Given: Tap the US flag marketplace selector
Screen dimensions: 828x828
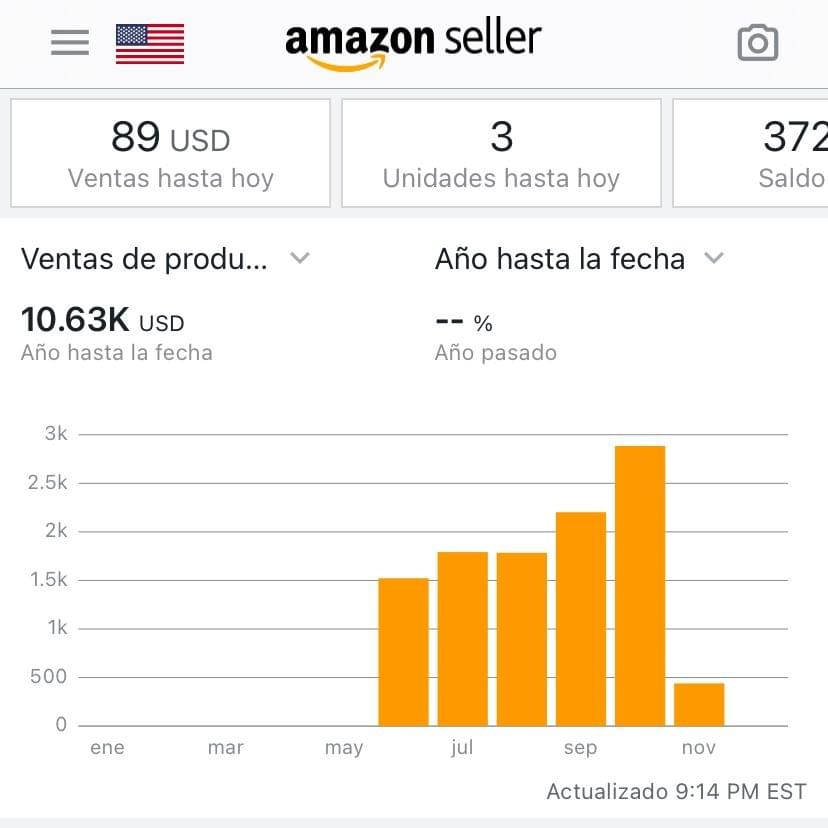Looking at the screenshot, I should [x=150, y=43].
